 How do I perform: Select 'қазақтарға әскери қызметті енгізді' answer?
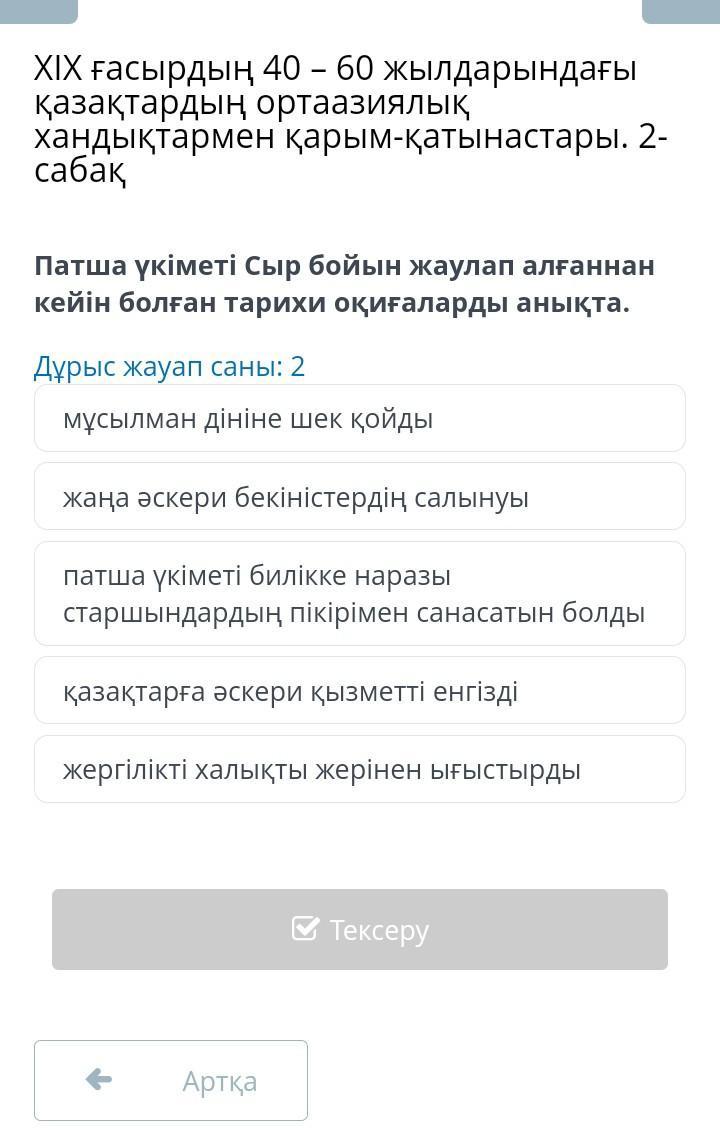pos(360,690)
